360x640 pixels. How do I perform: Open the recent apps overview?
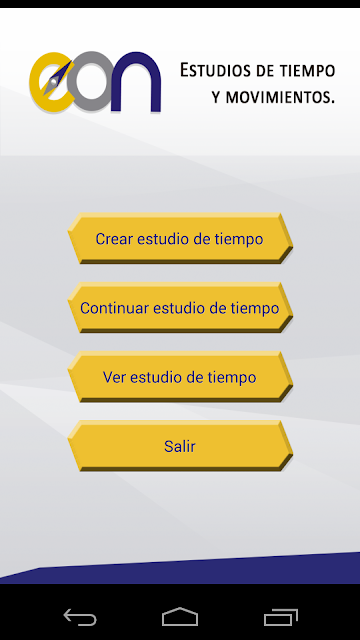[280, 617]
